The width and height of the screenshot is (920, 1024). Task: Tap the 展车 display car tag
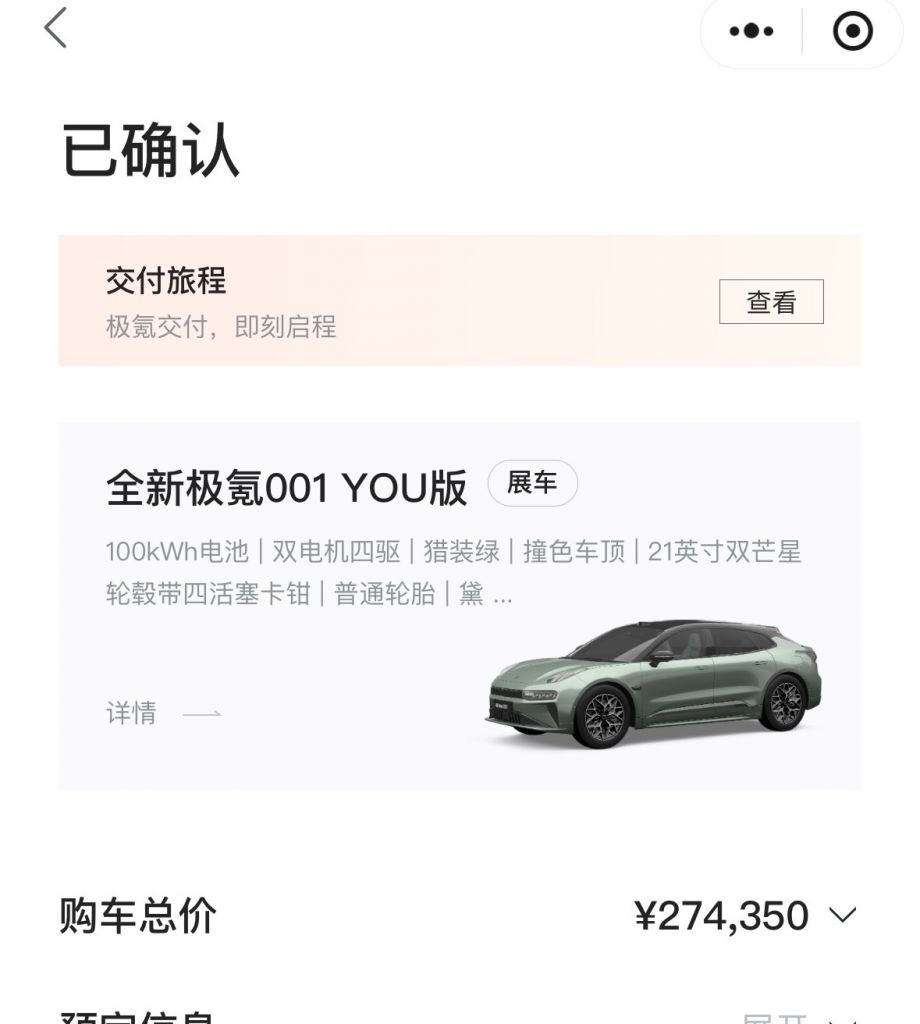coord(531,483)
